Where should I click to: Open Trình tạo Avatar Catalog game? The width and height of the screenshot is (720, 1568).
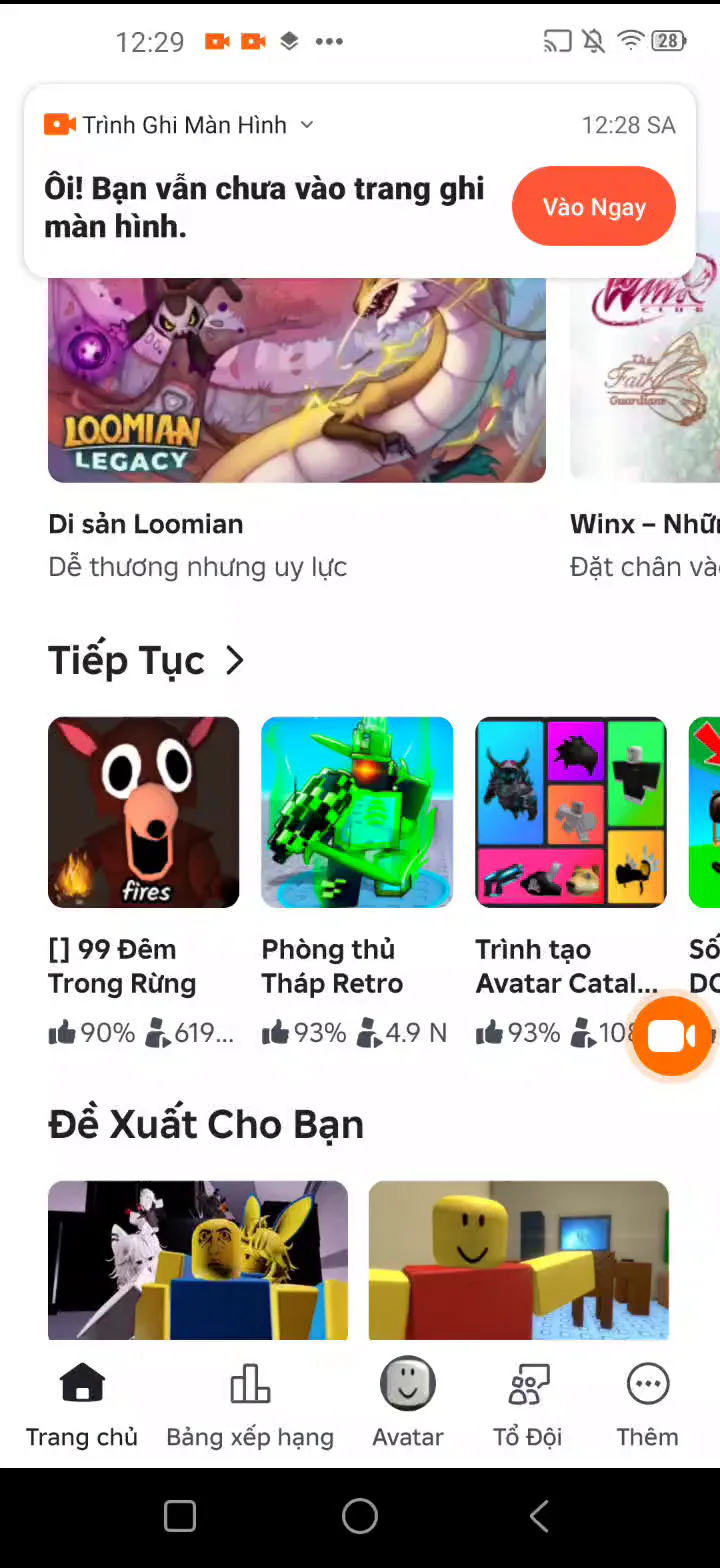570,812
